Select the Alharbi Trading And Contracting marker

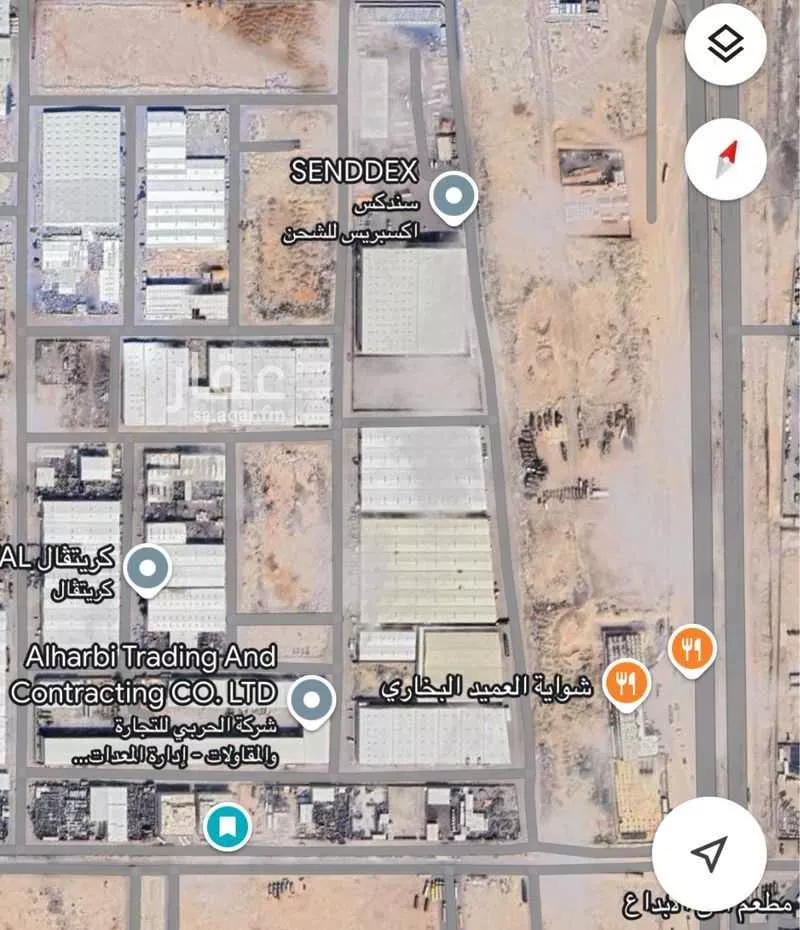click(x=313, y=700)
